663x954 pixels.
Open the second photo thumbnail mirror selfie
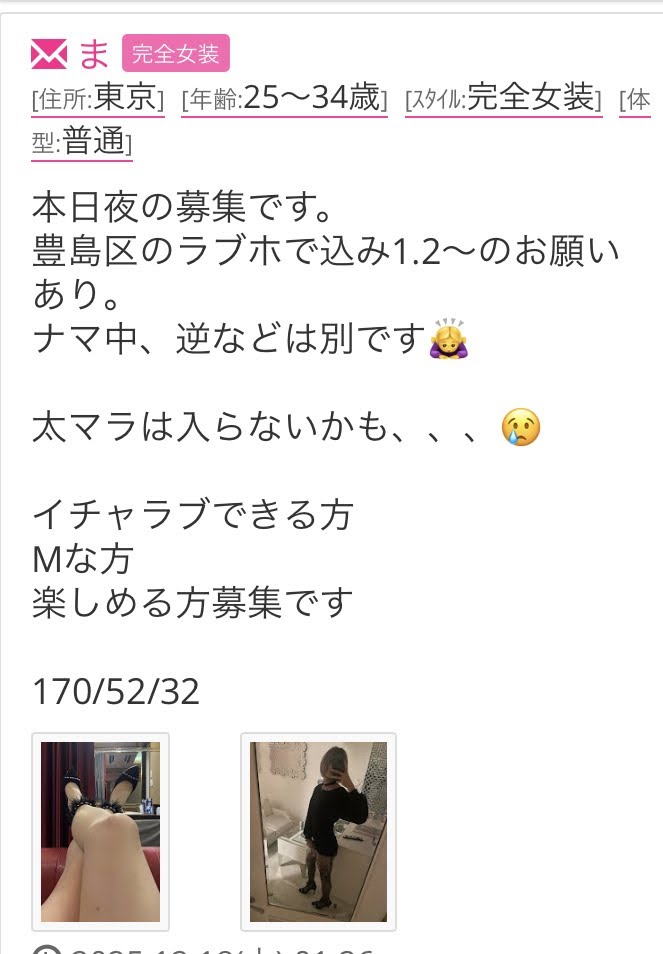(x=318, y=832)
